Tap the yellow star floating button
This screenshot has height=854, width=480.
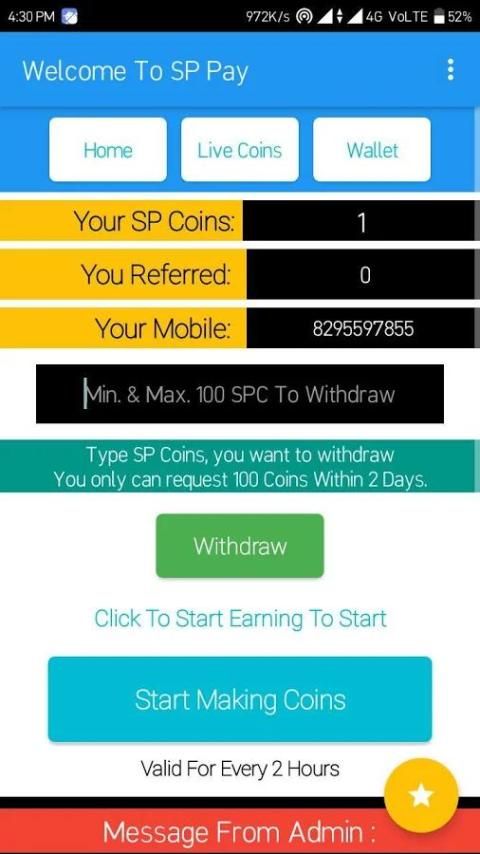(421, 795)
